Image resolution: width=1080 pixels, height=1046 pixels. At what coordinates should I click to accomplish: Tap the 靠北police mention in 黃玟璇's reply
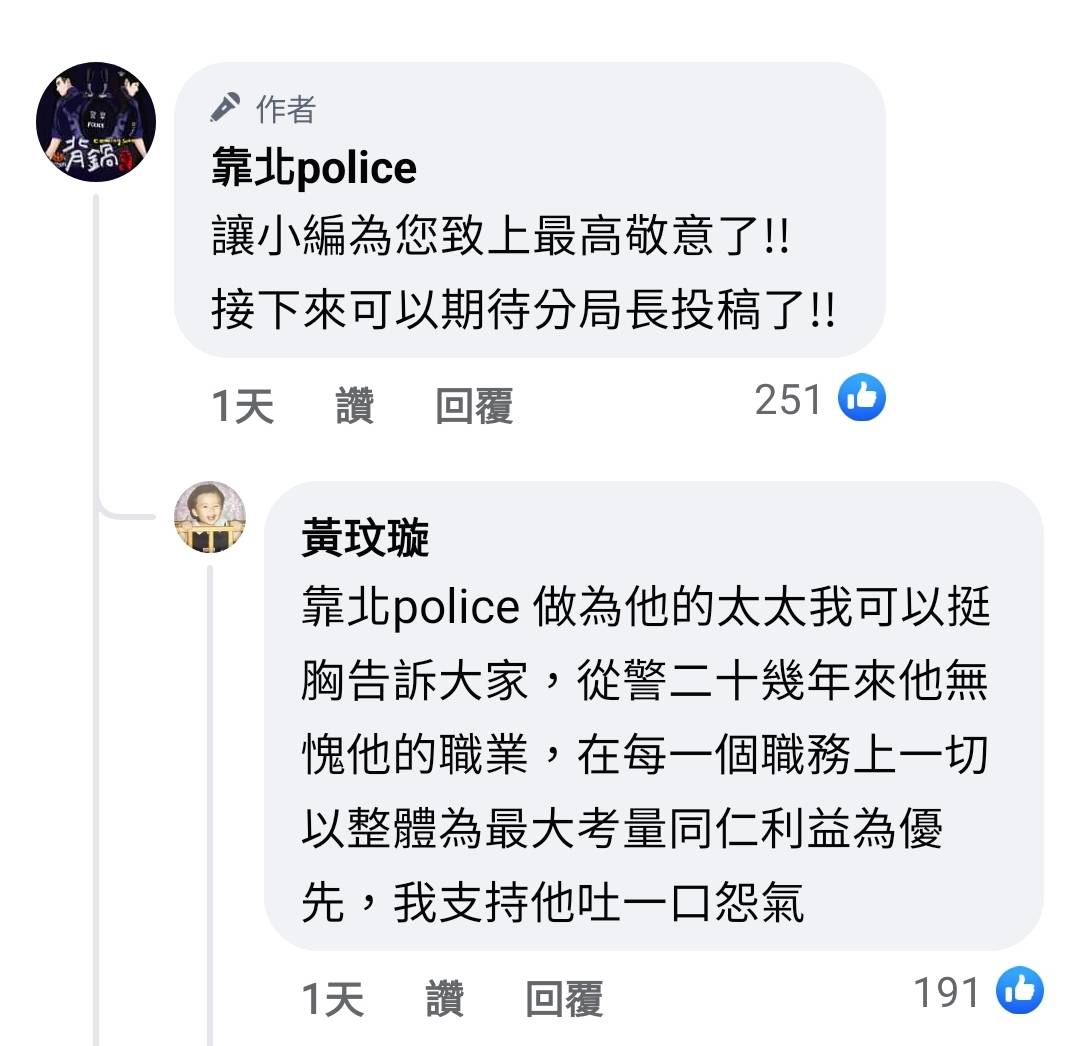410,609
